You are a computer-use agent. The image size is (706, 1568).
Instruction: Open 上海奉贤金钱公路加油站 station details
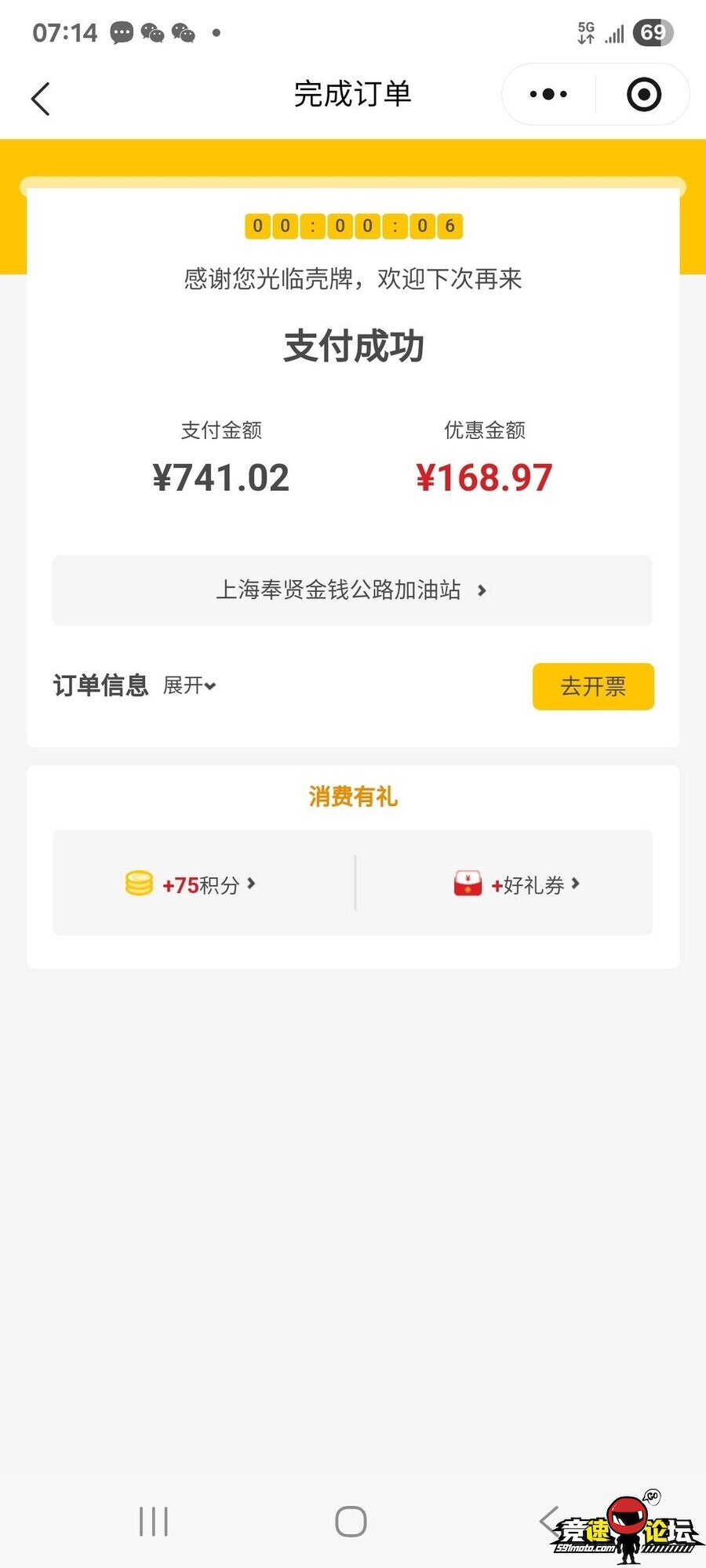click(351, 590)
